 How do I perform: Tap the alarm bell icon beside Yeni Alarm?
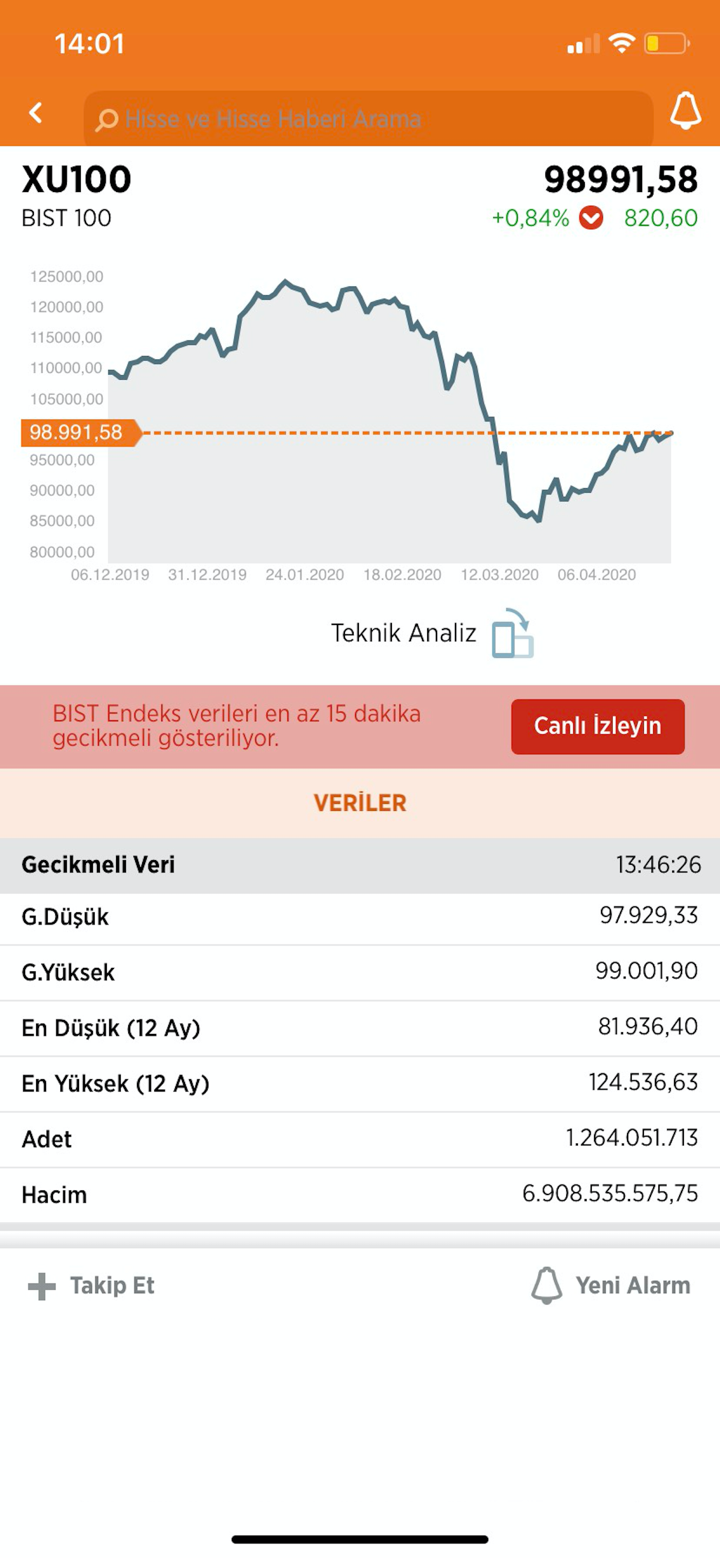click(x=546, y=1285)
